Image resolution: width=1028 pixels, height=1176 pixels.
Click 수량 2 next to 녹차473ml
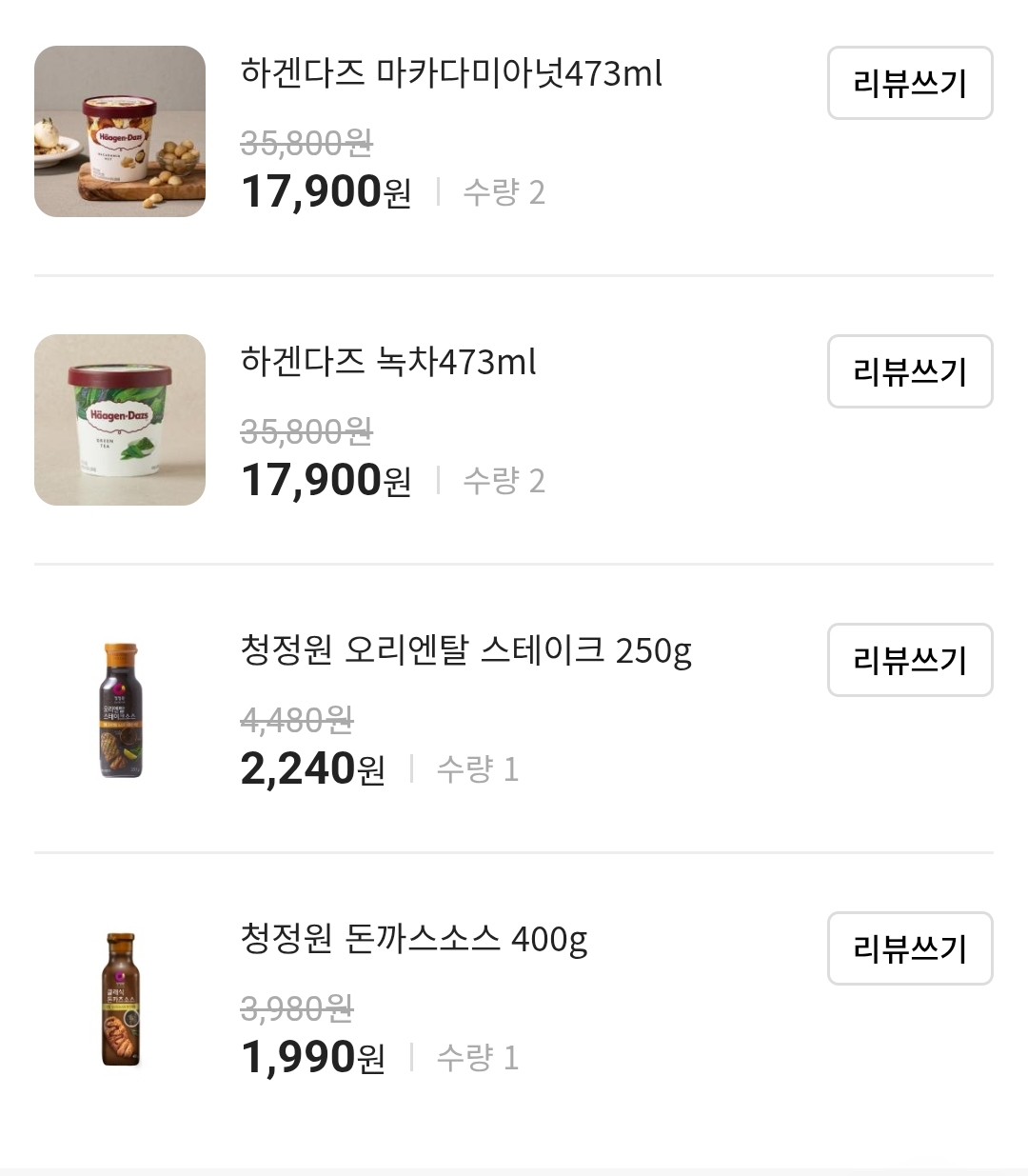click(x=505, y=481)
